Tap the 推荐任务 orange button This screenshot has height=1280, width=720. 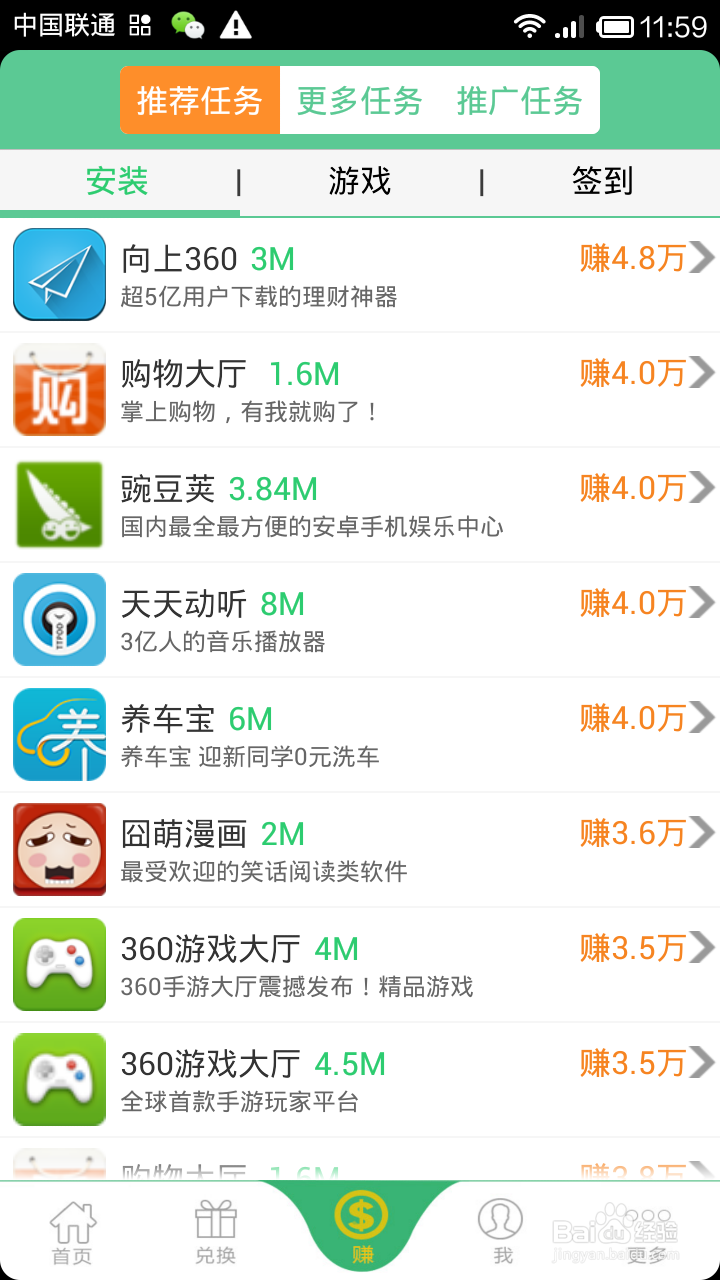tap(199, 100)
